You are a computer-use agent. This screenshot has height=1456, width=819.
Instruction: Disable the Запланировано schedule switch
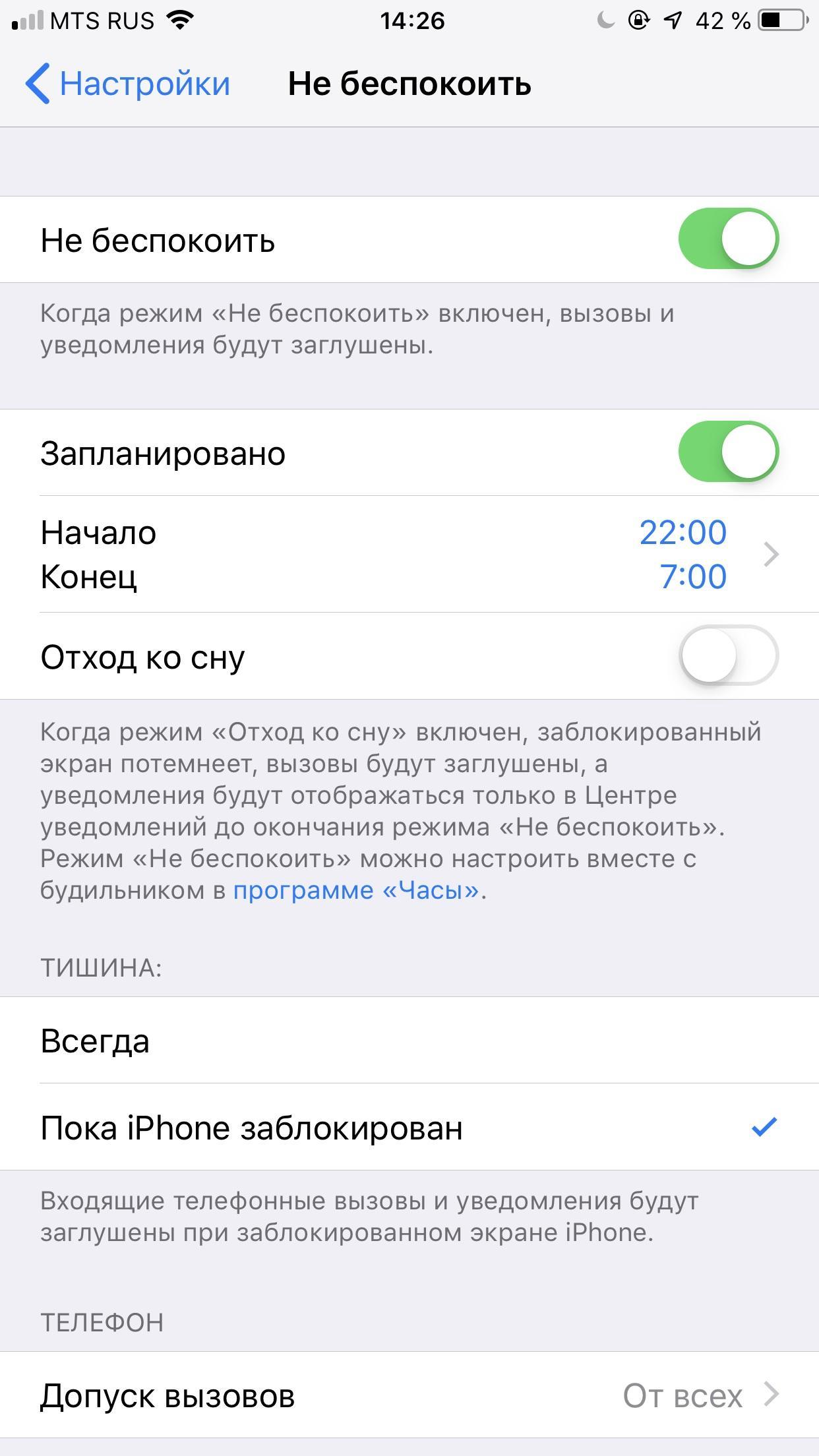728,452
